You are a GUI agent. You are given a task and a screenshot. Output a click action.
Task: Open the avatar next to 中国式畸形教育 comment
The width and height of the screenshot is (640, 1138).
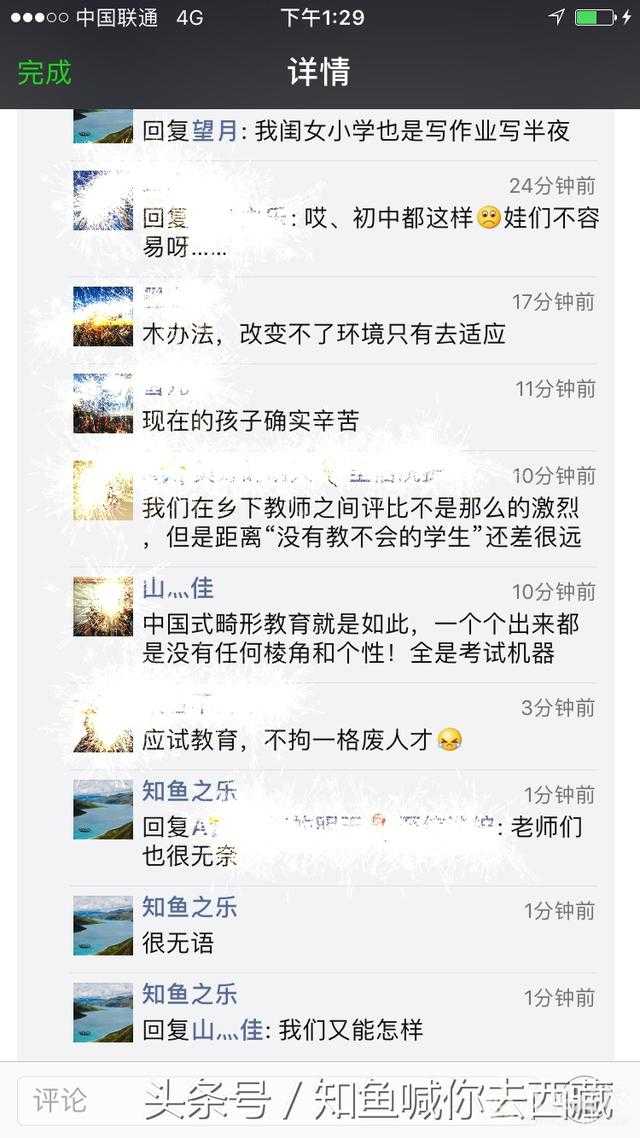[x=103, y=607]
